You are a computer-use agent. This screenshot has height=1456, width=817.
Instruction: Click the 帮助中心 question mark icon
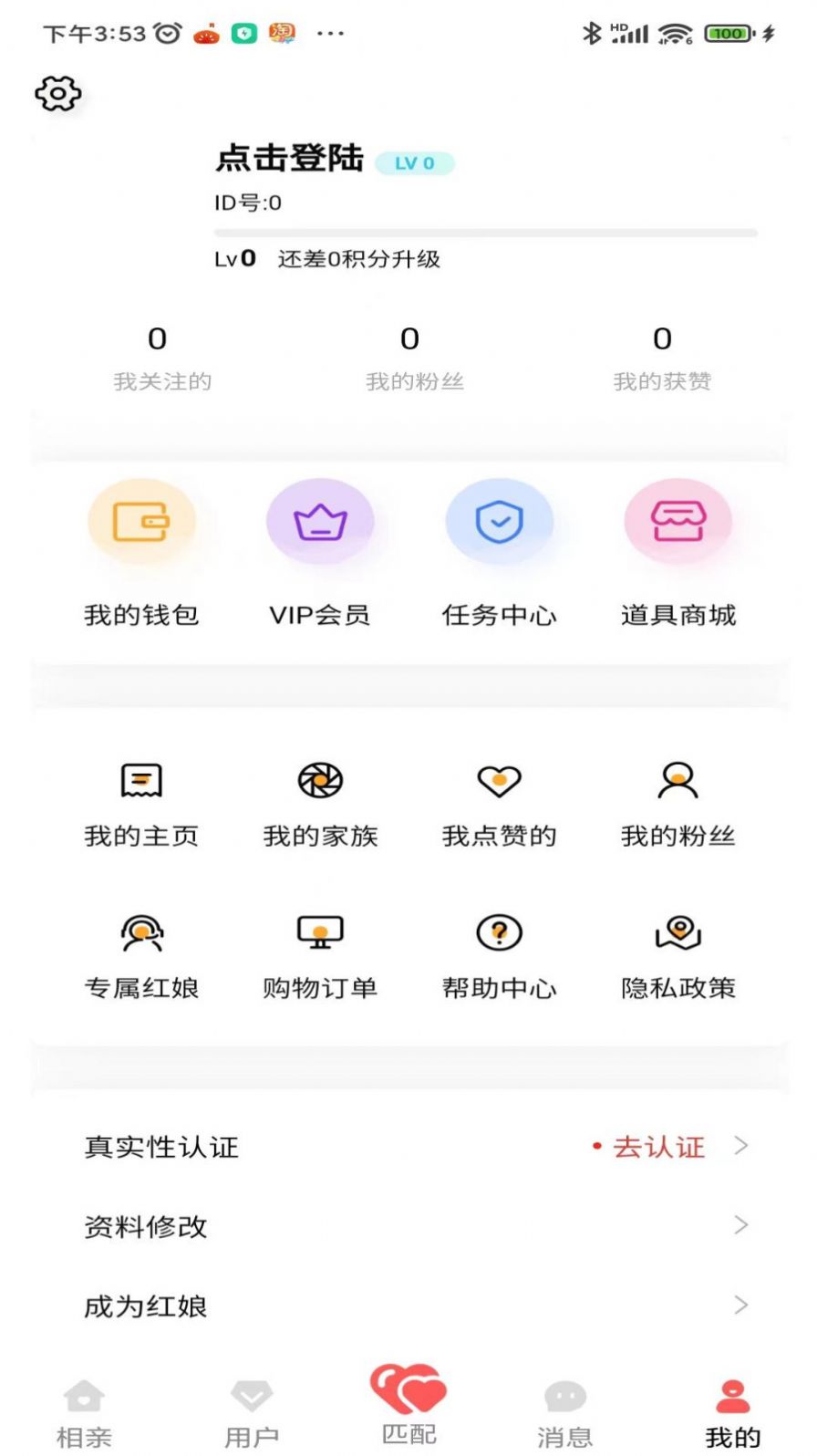click(500, 932)
